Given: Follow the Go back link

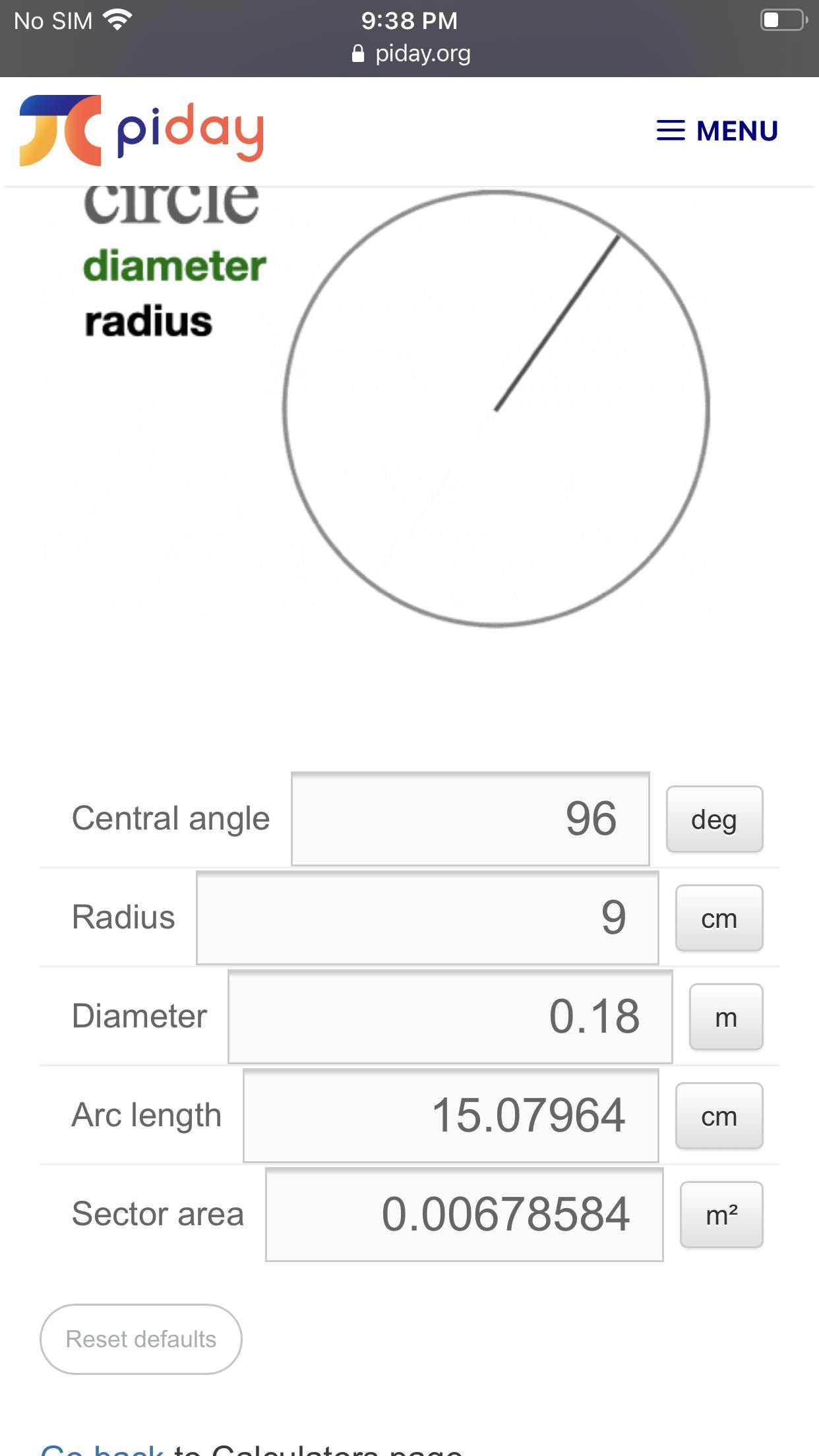Looking at the screenshot, I should click(102, 1449).
